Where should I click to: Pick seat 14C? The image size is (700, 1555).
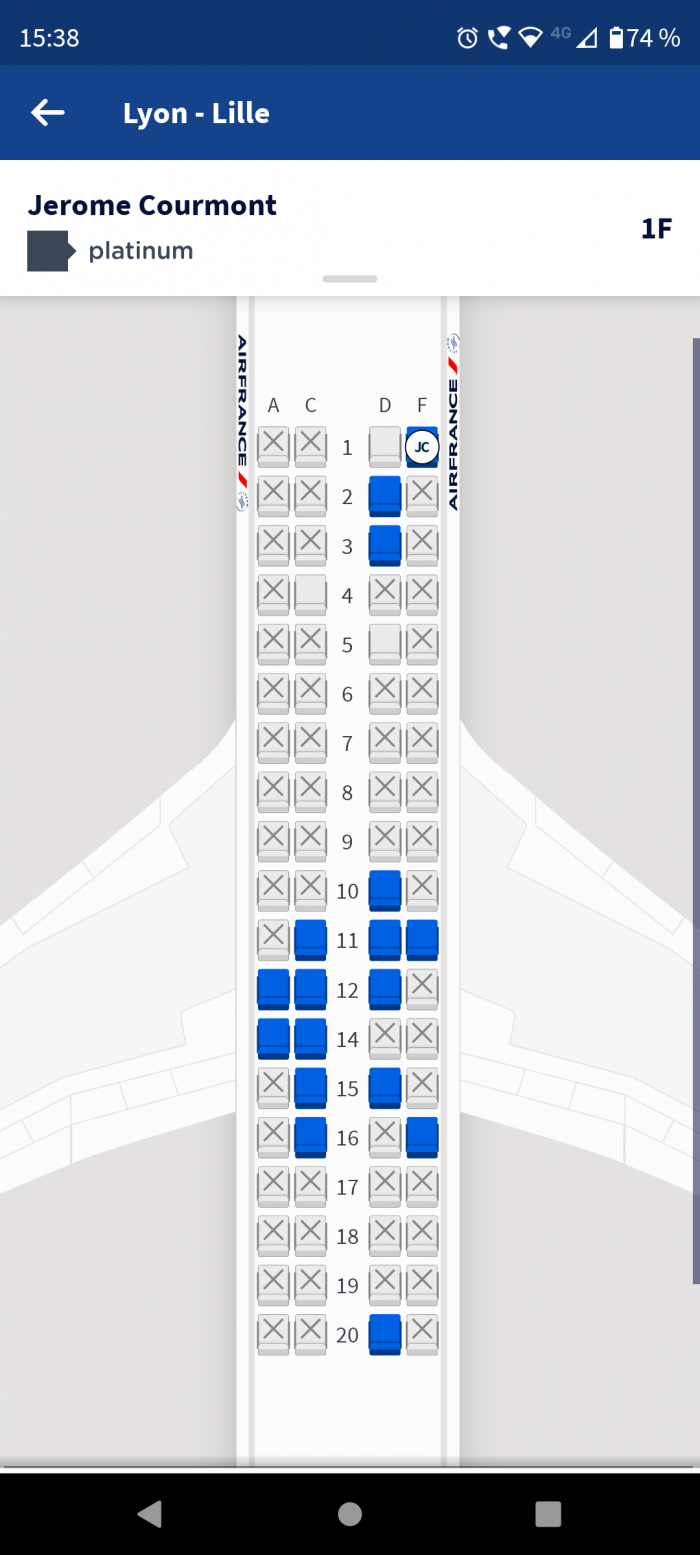click(311, 1037)
